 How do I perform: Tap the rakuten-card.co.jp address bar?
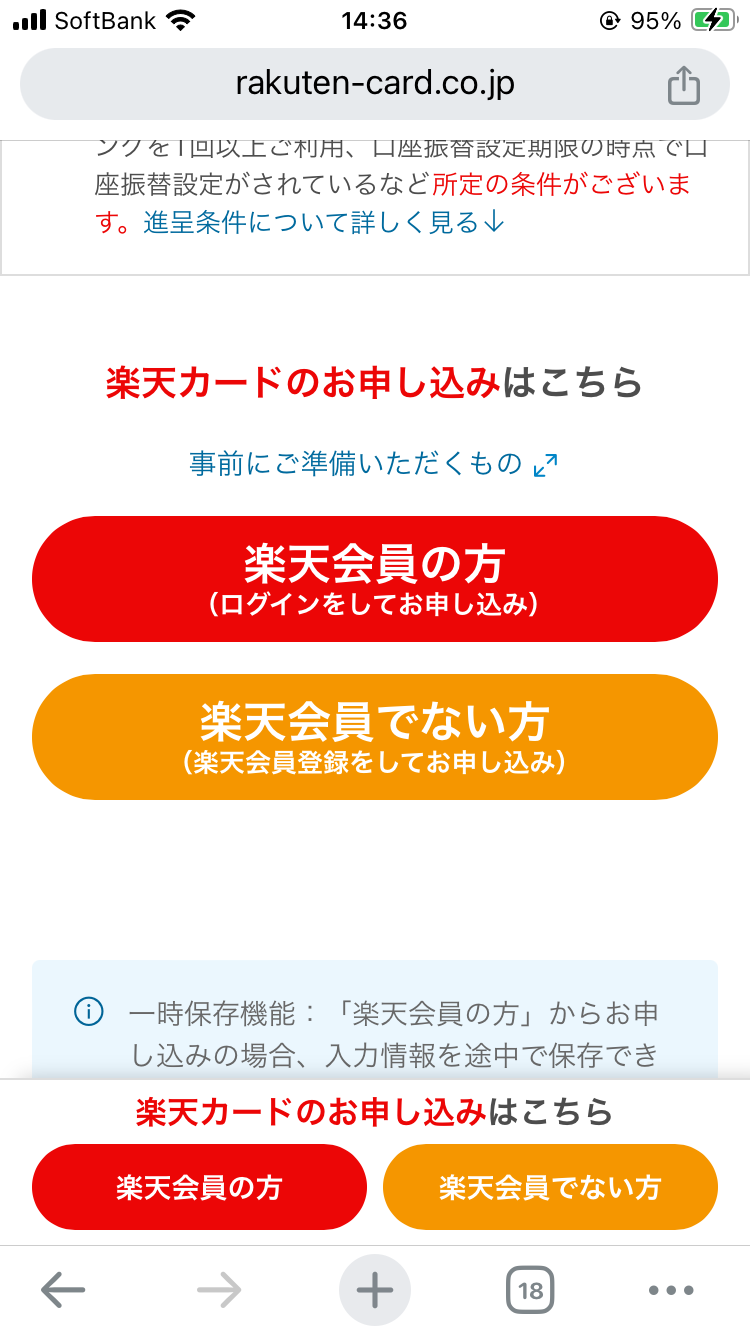pos(374,84)
